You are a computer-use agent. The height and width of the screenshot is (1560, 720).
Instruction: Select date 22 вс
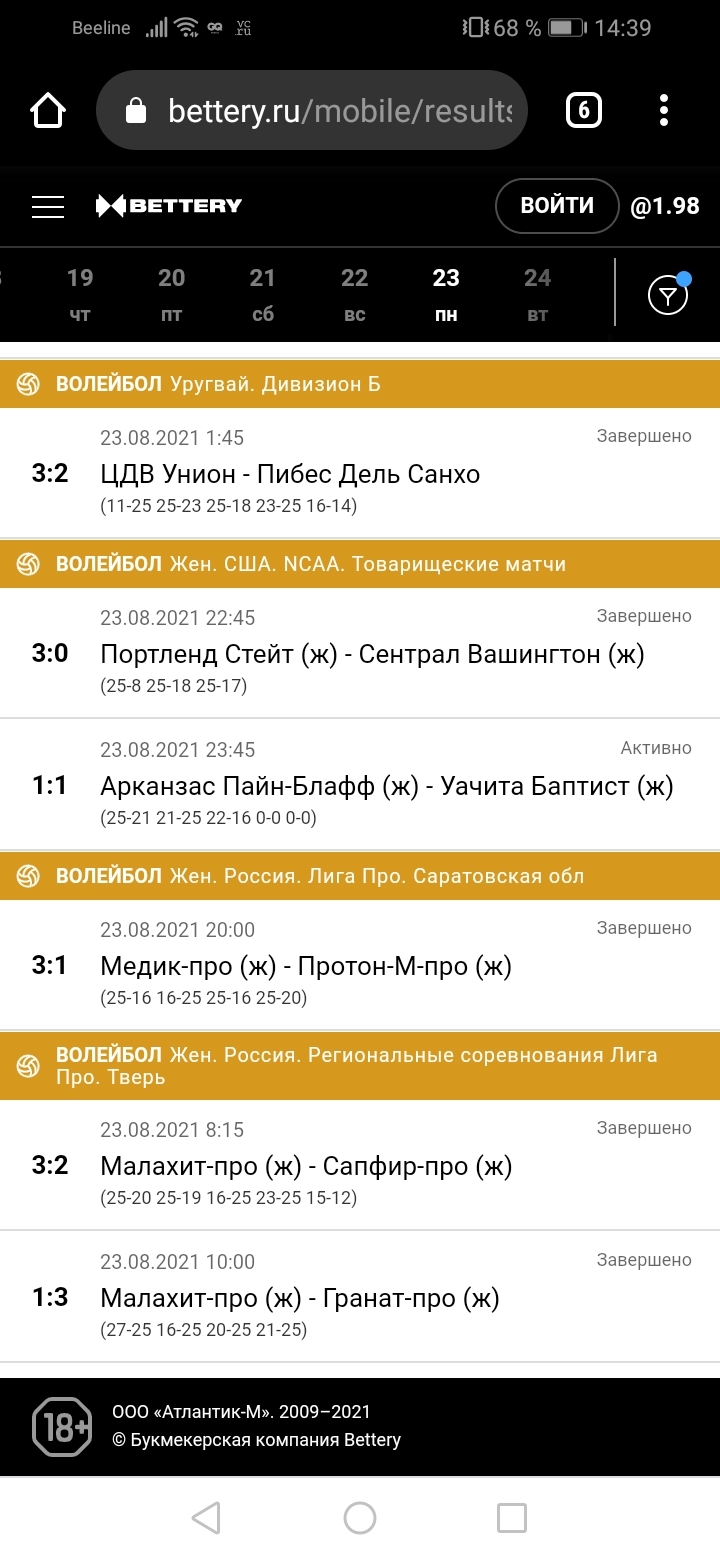355,294
